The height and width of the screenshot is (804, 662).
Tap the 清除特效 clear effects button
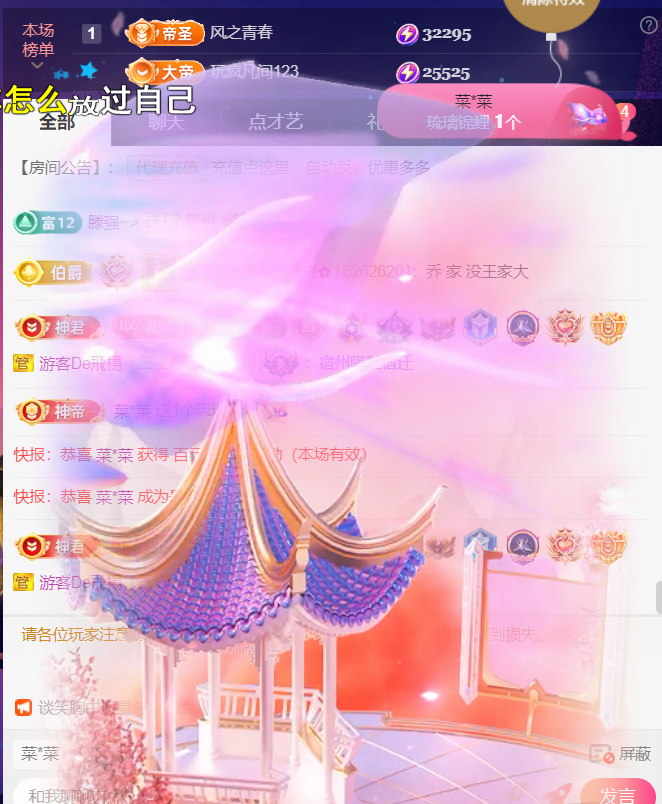point(552,8)
